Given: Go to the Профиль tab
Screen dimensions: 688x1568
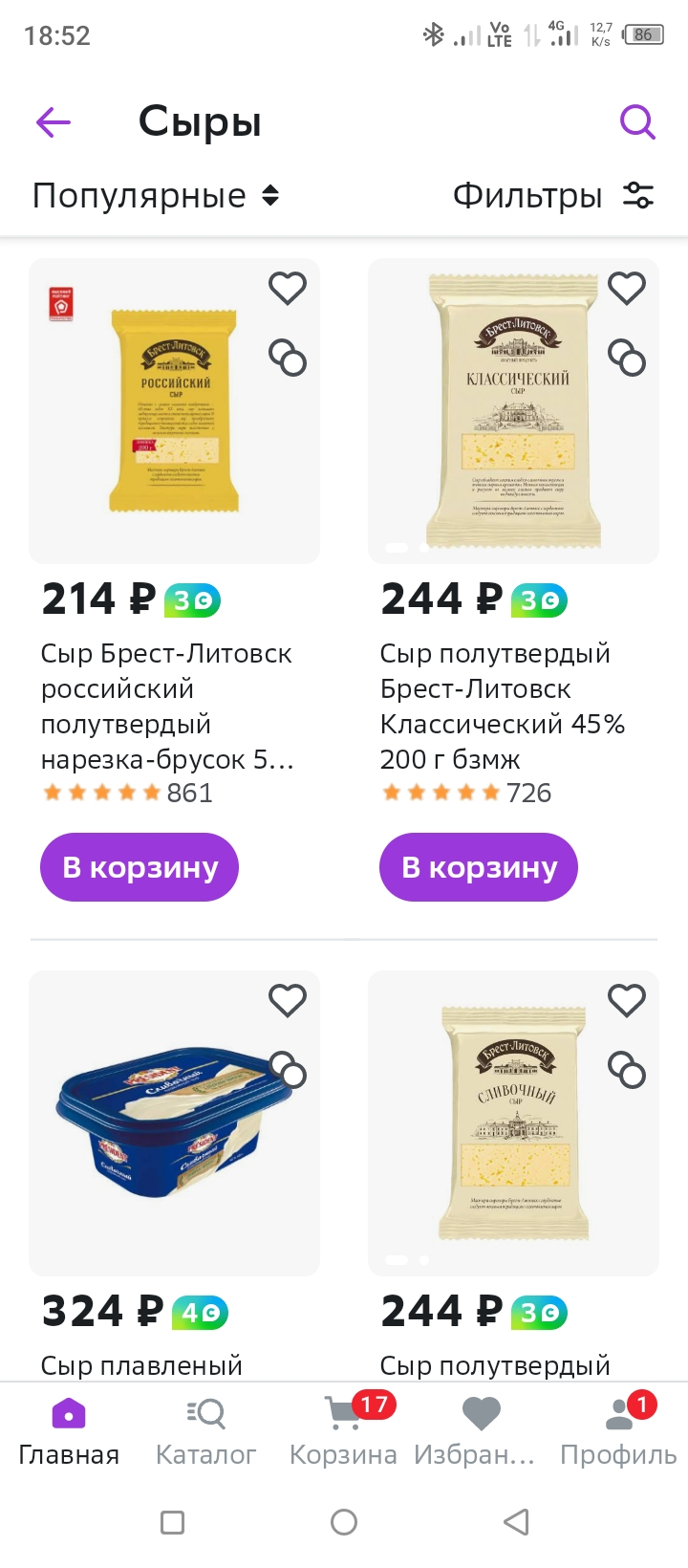Looking at the screenshot, I should [619, 1431].
